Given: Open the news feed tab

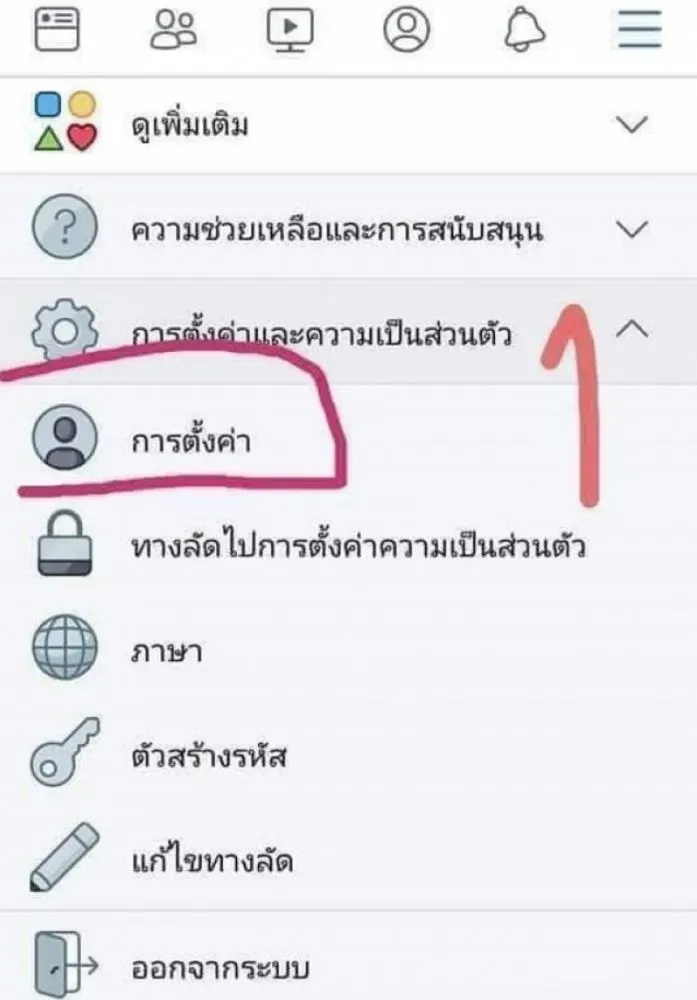Looking at the screenshot, I should pyautogui.click(x=57, y=30).
